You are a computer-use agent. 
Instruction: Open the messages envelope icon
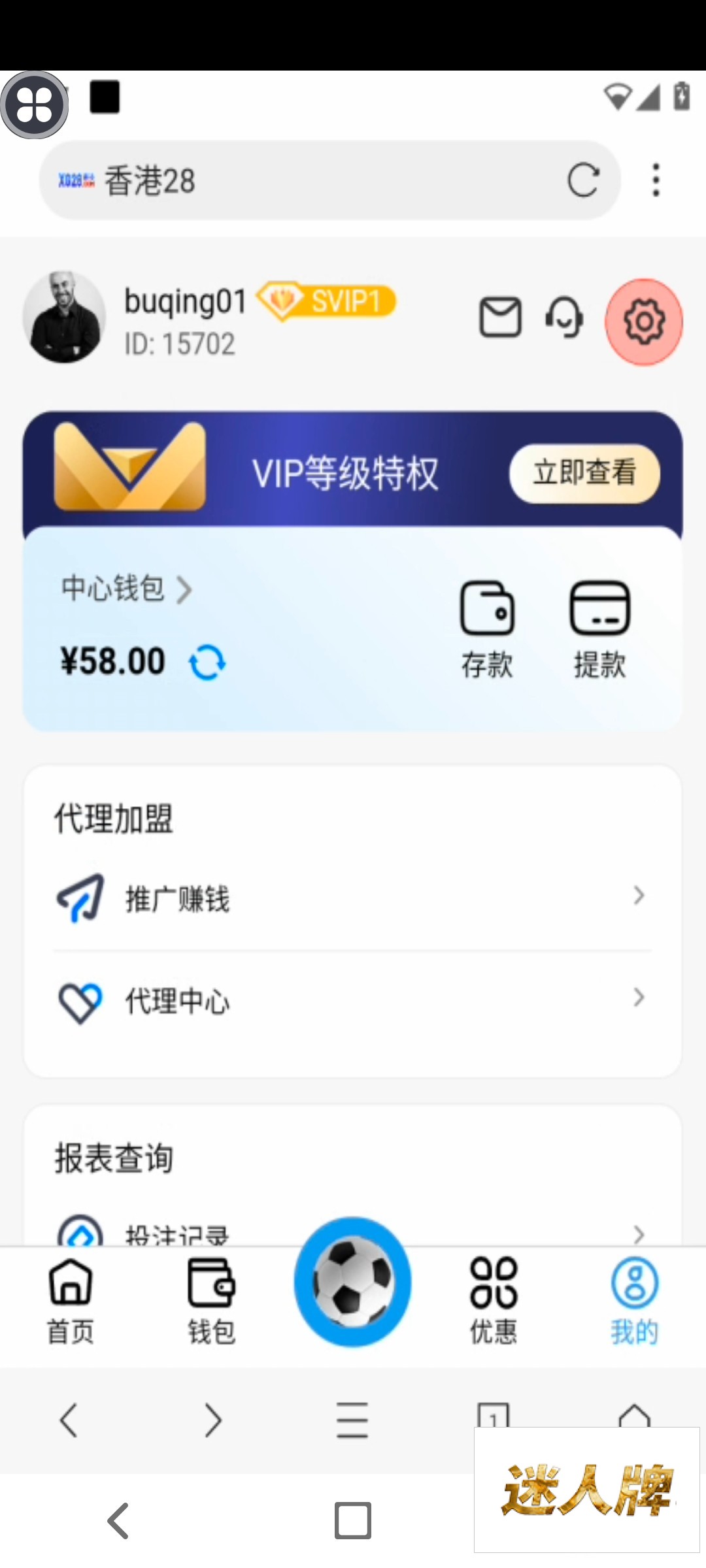tap(501, 318)
